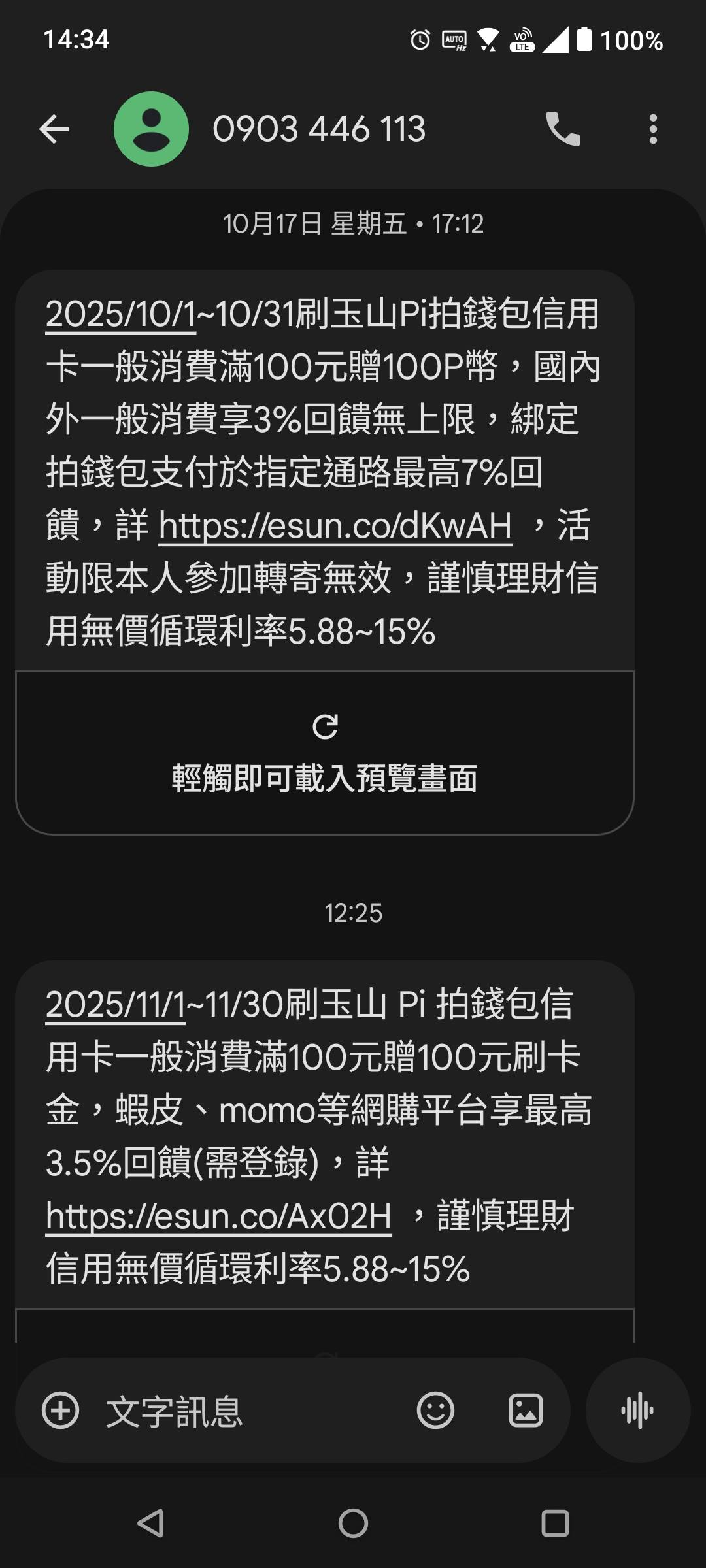Record a voice message
Viewport: 706px width, 1568px height.
coord(637,1411)
